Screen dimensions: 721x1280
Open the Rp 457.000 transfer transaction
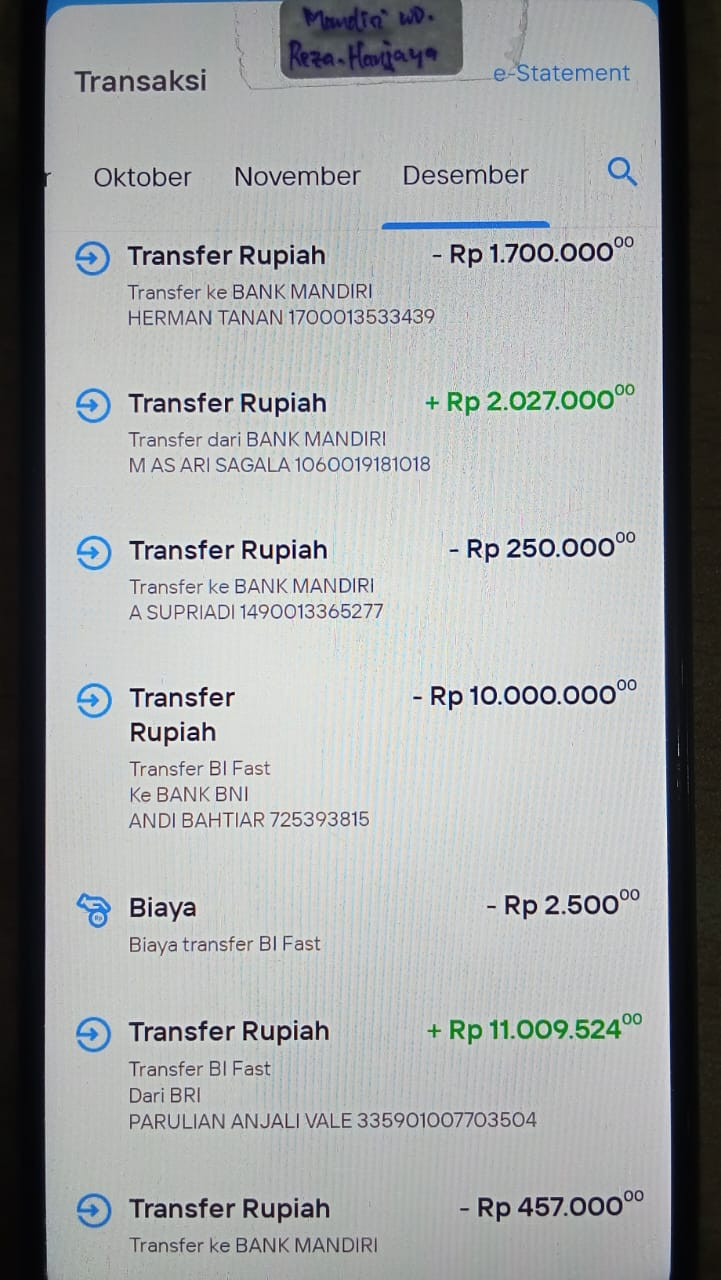tap(355, 1223)
